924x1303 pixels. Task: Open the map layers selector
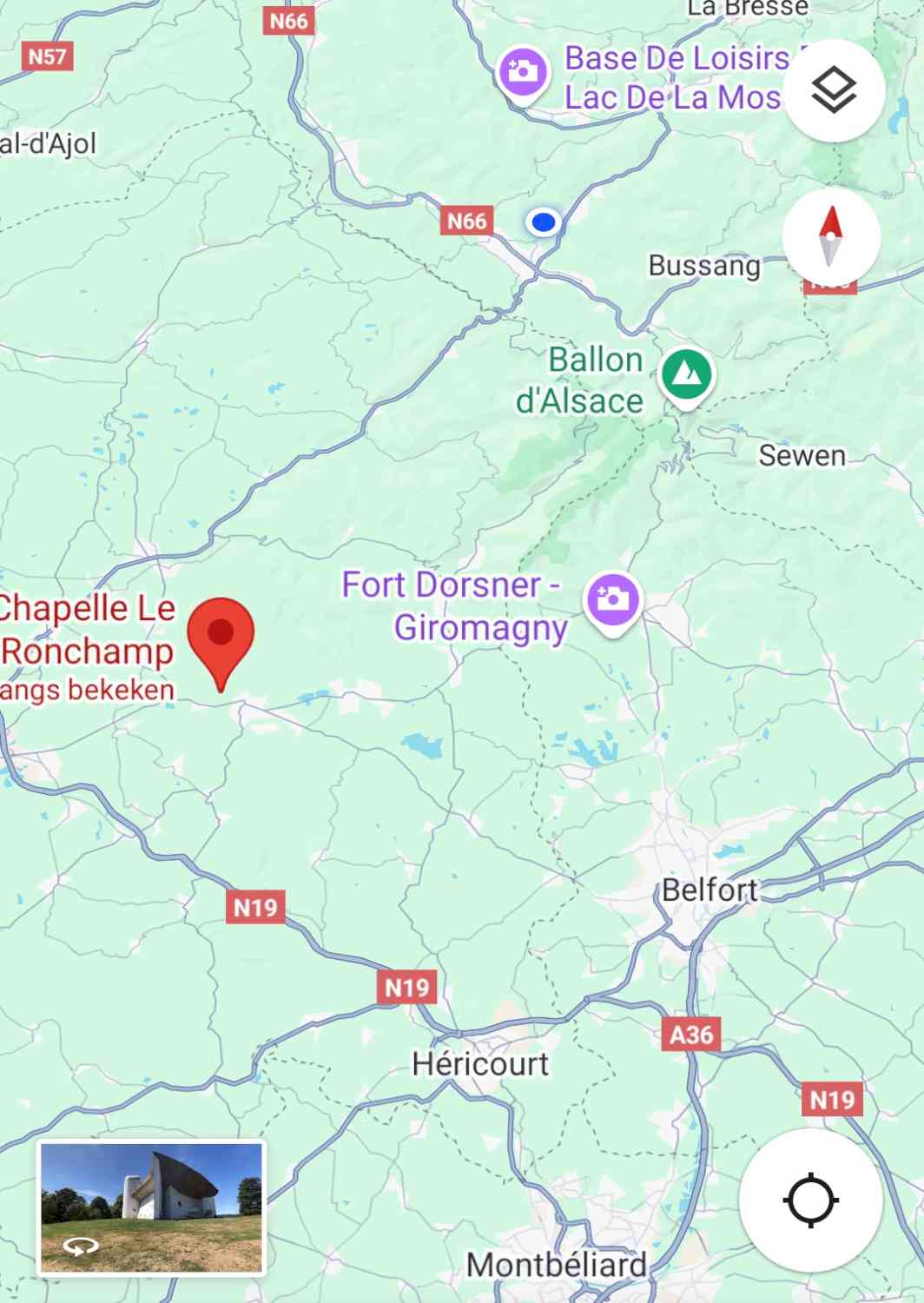834,90
